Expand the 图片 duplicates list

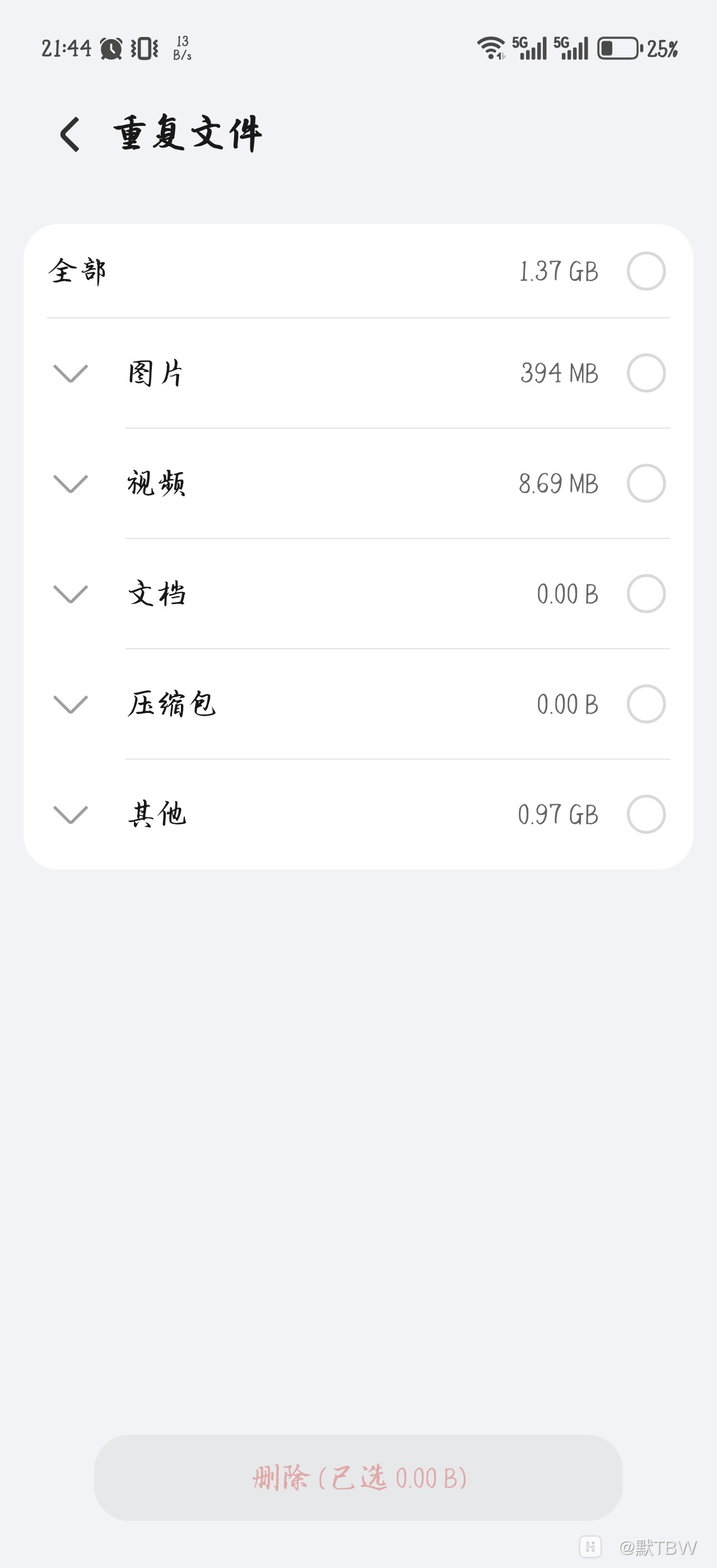71,373
